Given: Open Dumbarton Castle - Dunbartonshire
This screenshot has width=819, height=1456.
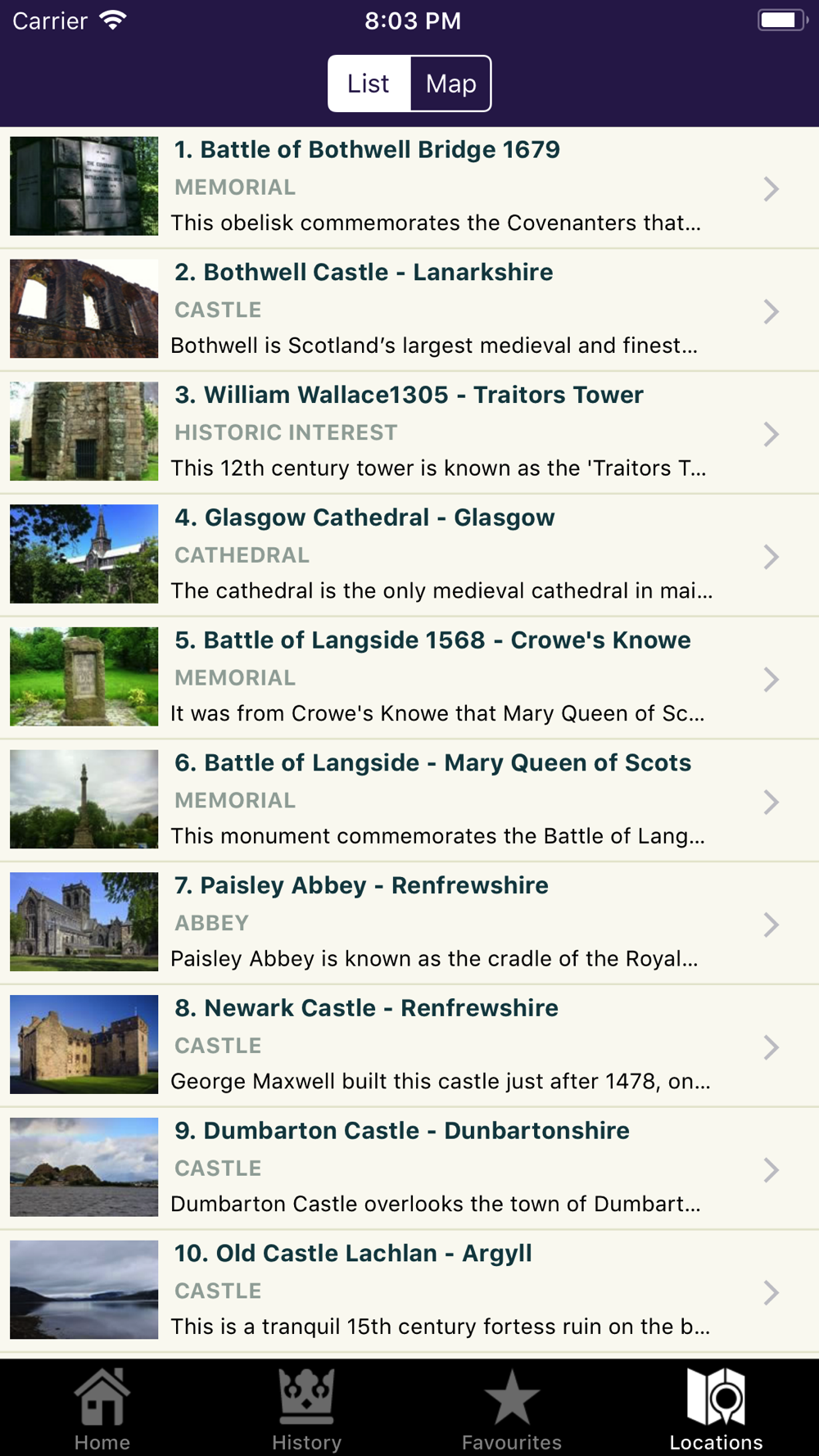Looking at the screenshot, I should click(409, 1169).
